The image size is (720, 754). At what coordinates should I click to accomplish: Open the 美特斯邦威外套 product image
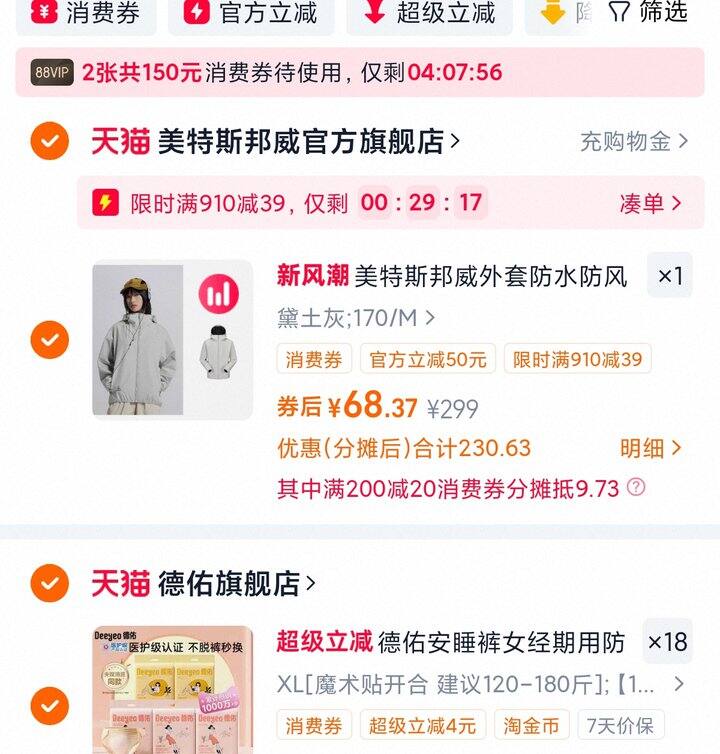pos(172,340)
